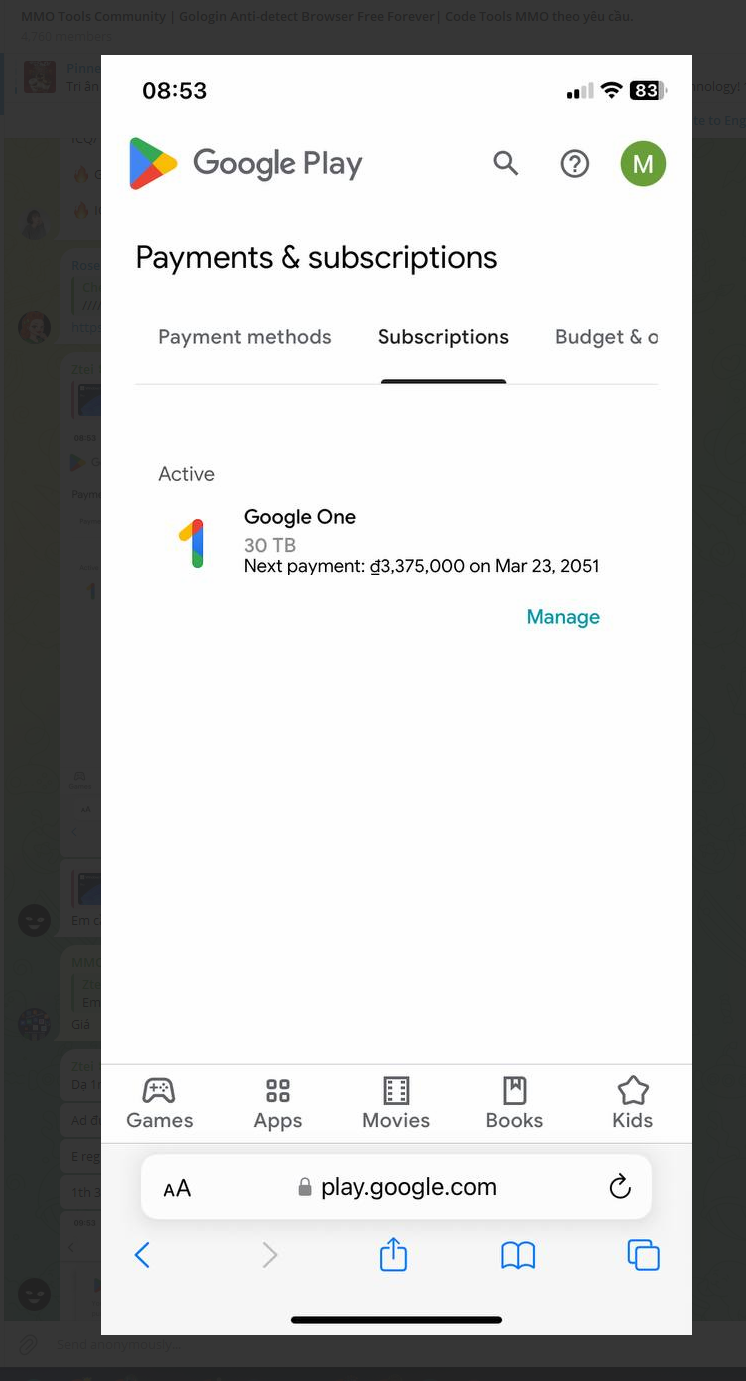Go back to the previous page

point(142,1255)
